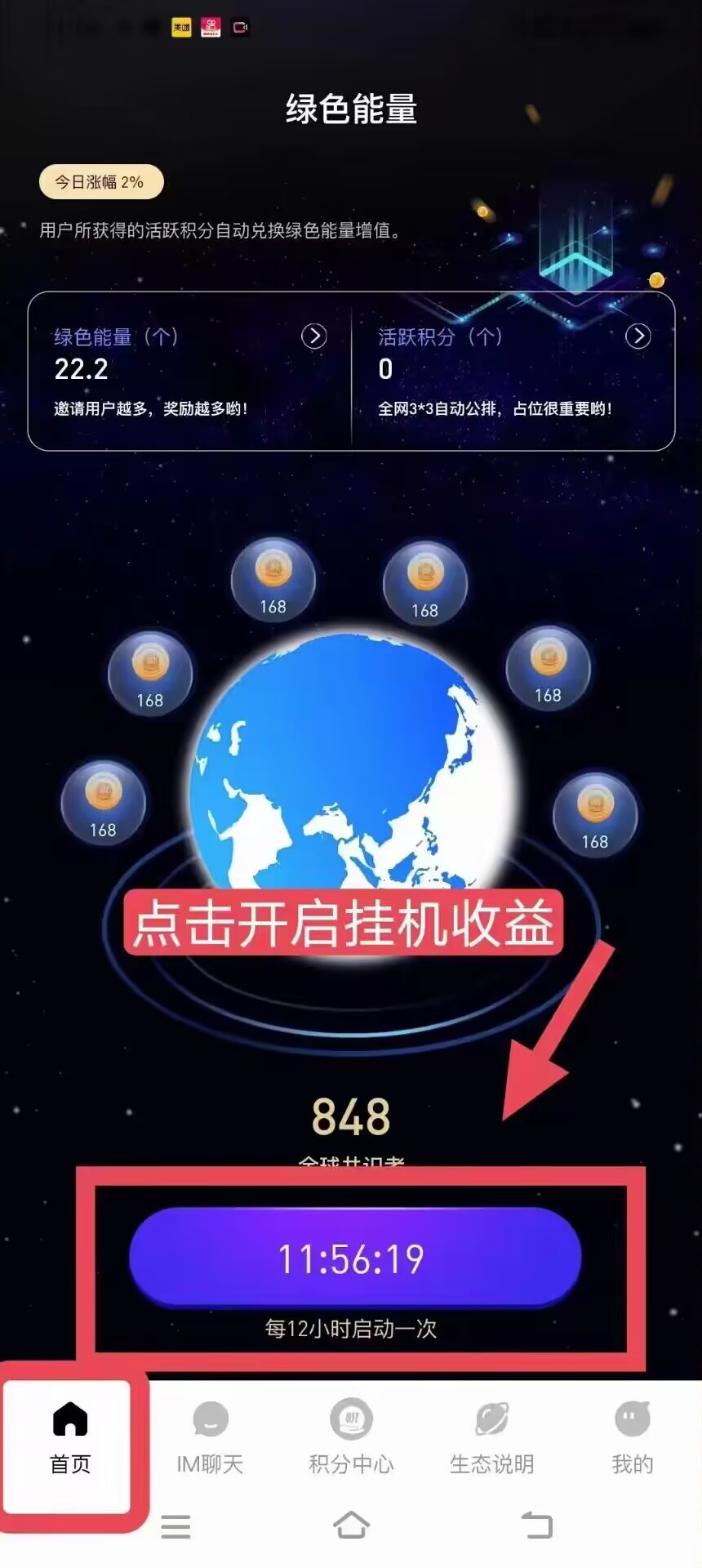Go to the system home screen
The height and width of the screenshot is (1568, 702).
pos(351,1525)
